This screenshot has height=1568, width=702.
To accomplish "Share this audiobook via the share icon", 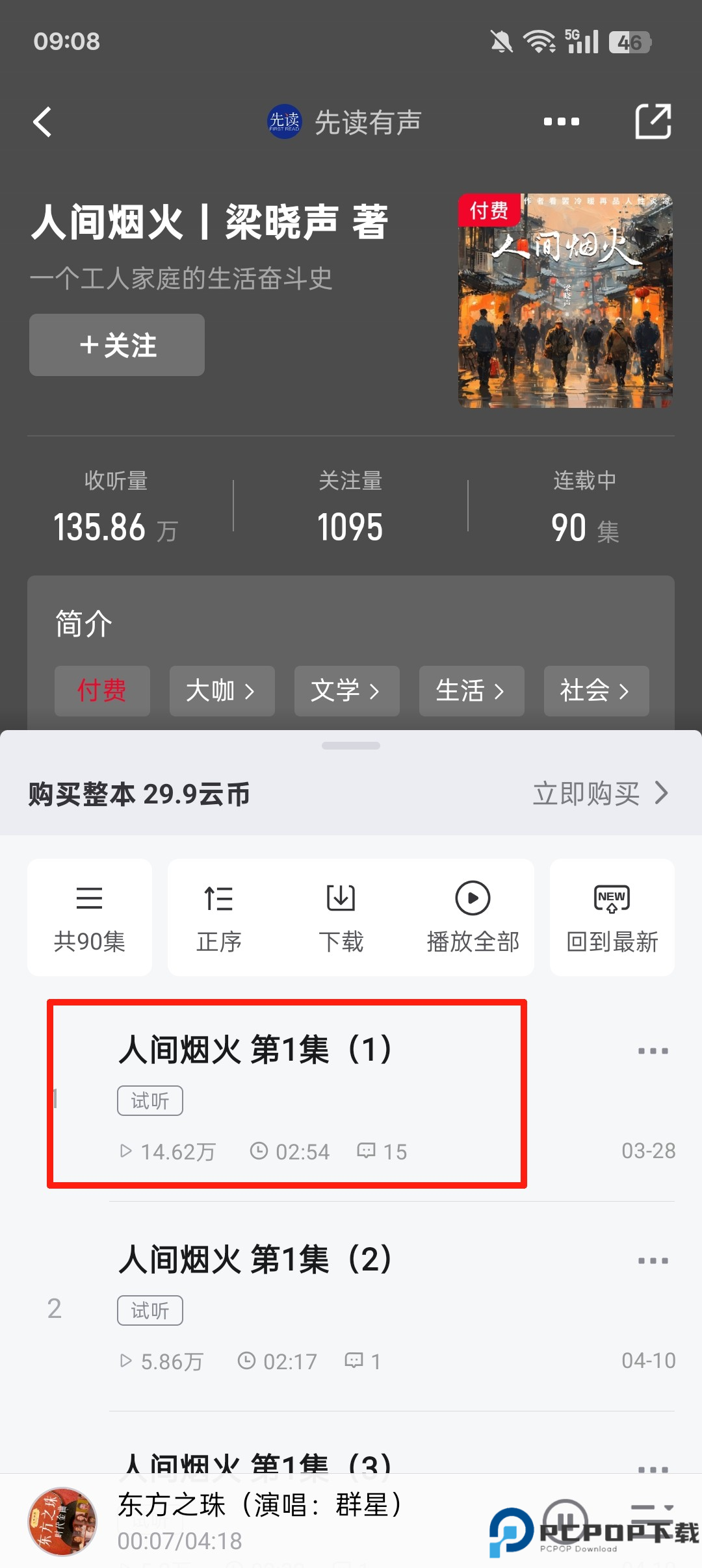I will 653,121.
